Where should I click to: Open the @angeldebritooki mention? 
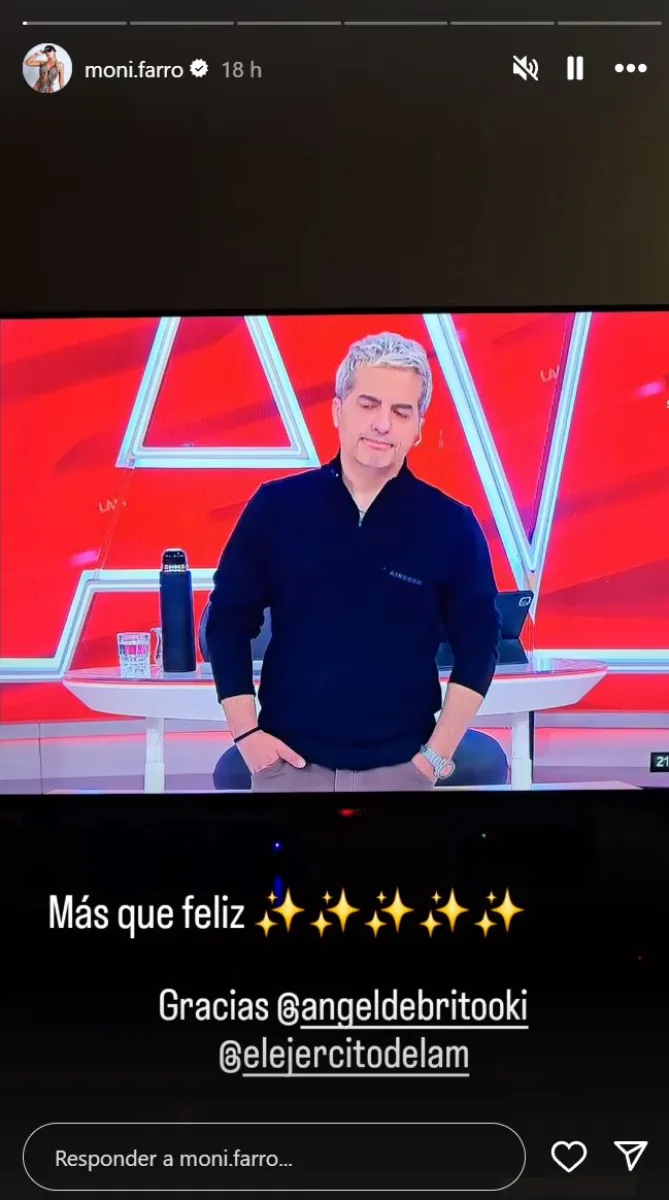[x=401, y=1007]
